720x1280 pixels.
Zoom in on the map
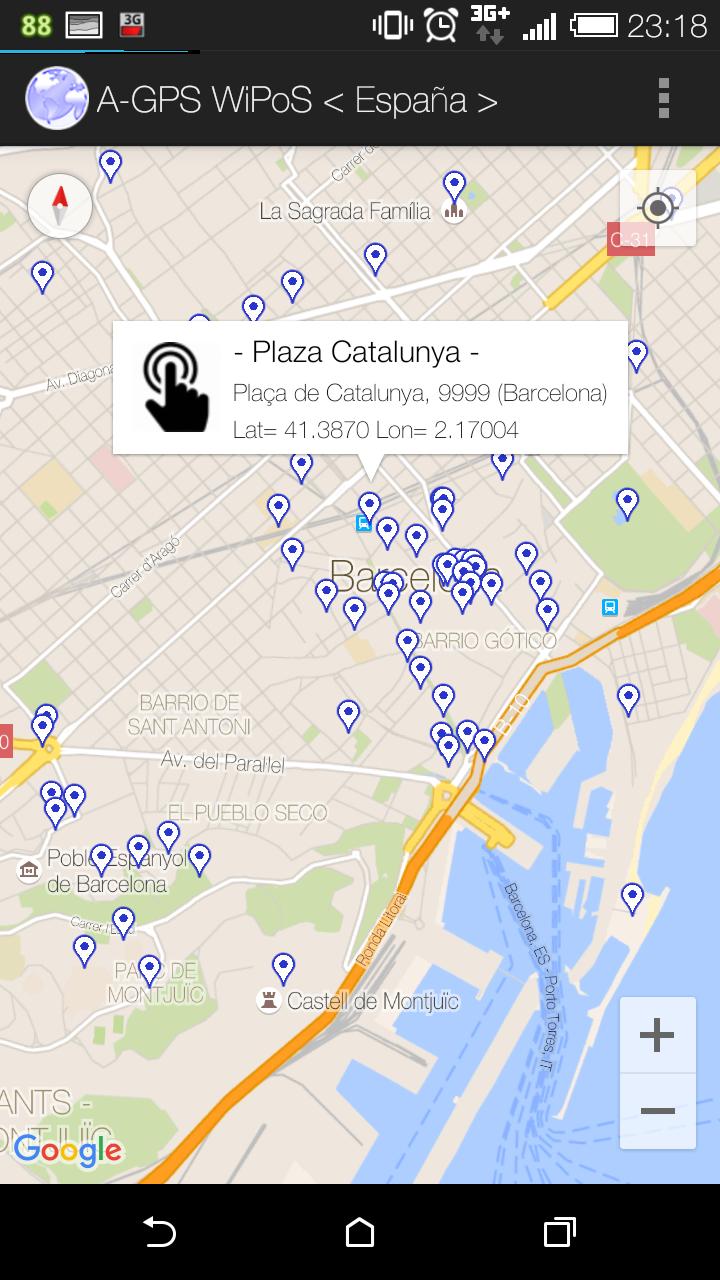(657, 1035)
